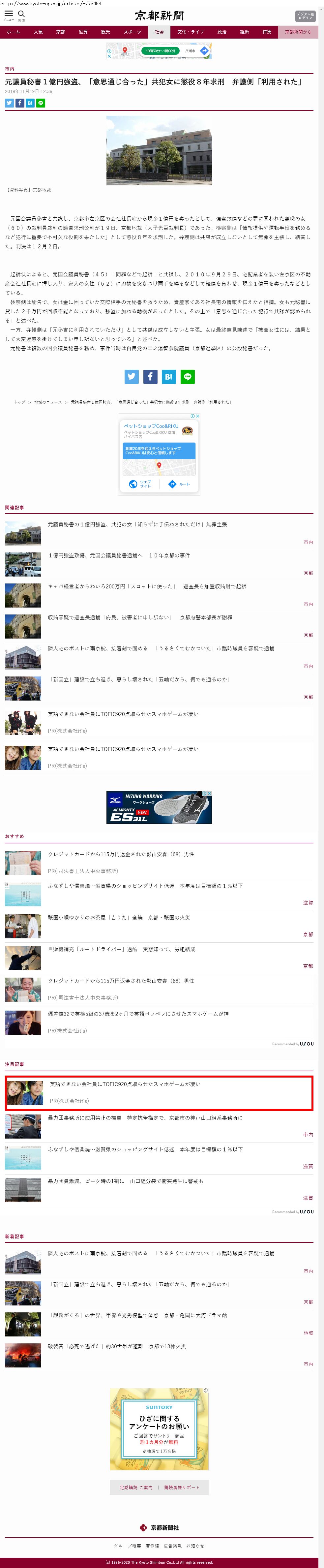Open related article 元議員秘書の1億円強盗 無罪主張
The height and width of the screenshot is (1568, 324).
tap(137, 524)
